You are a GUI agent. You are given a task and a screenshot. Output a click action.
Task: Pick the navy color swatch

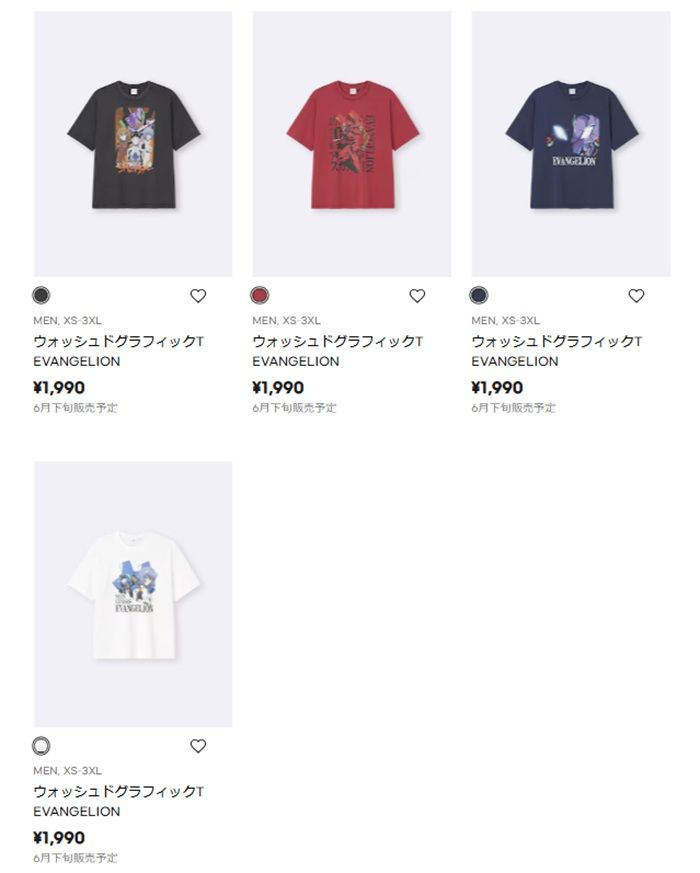[479, 295]
